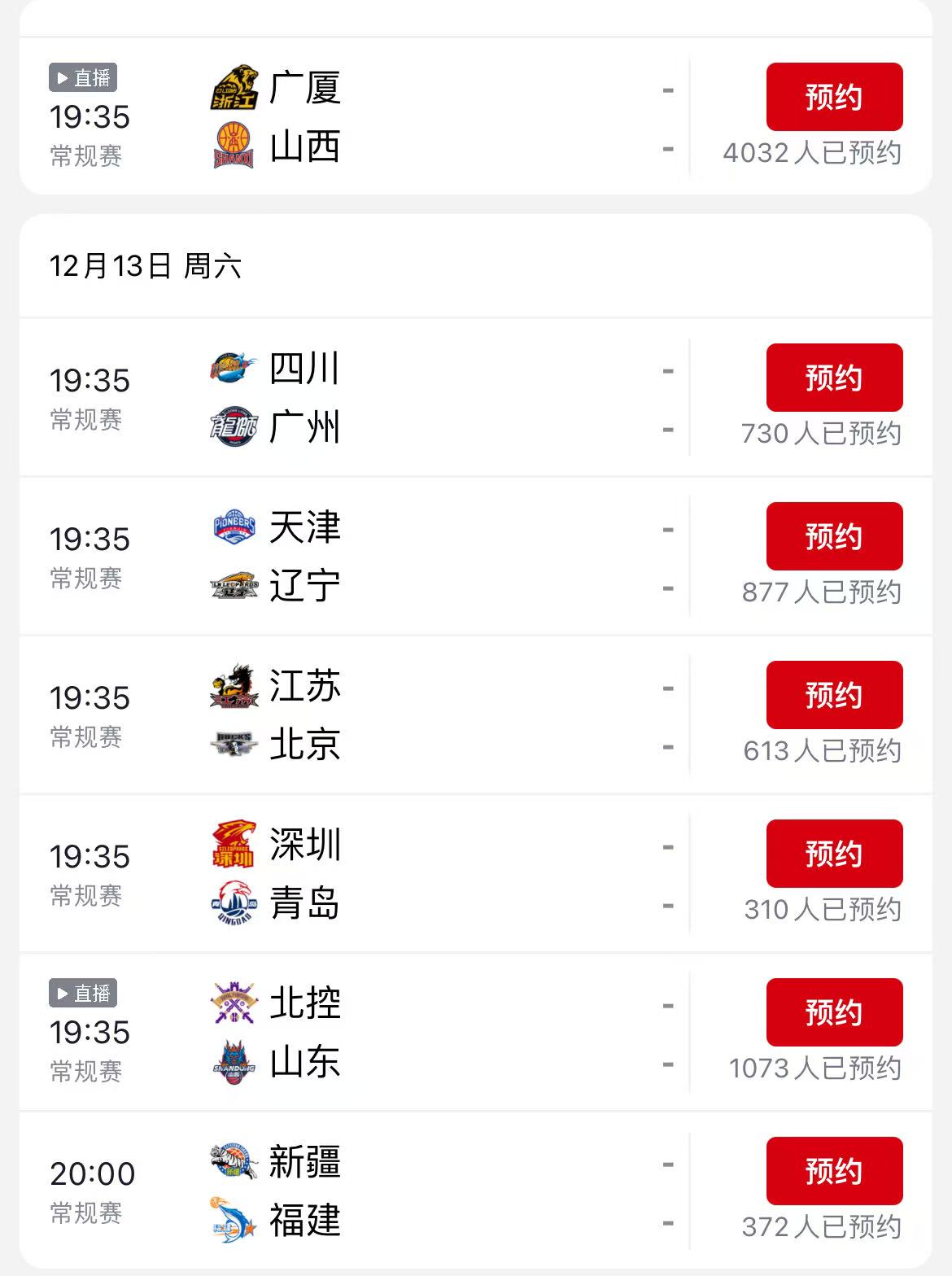
Task: Click the 直播 badge on 北控 game
Action: point(82,994)
